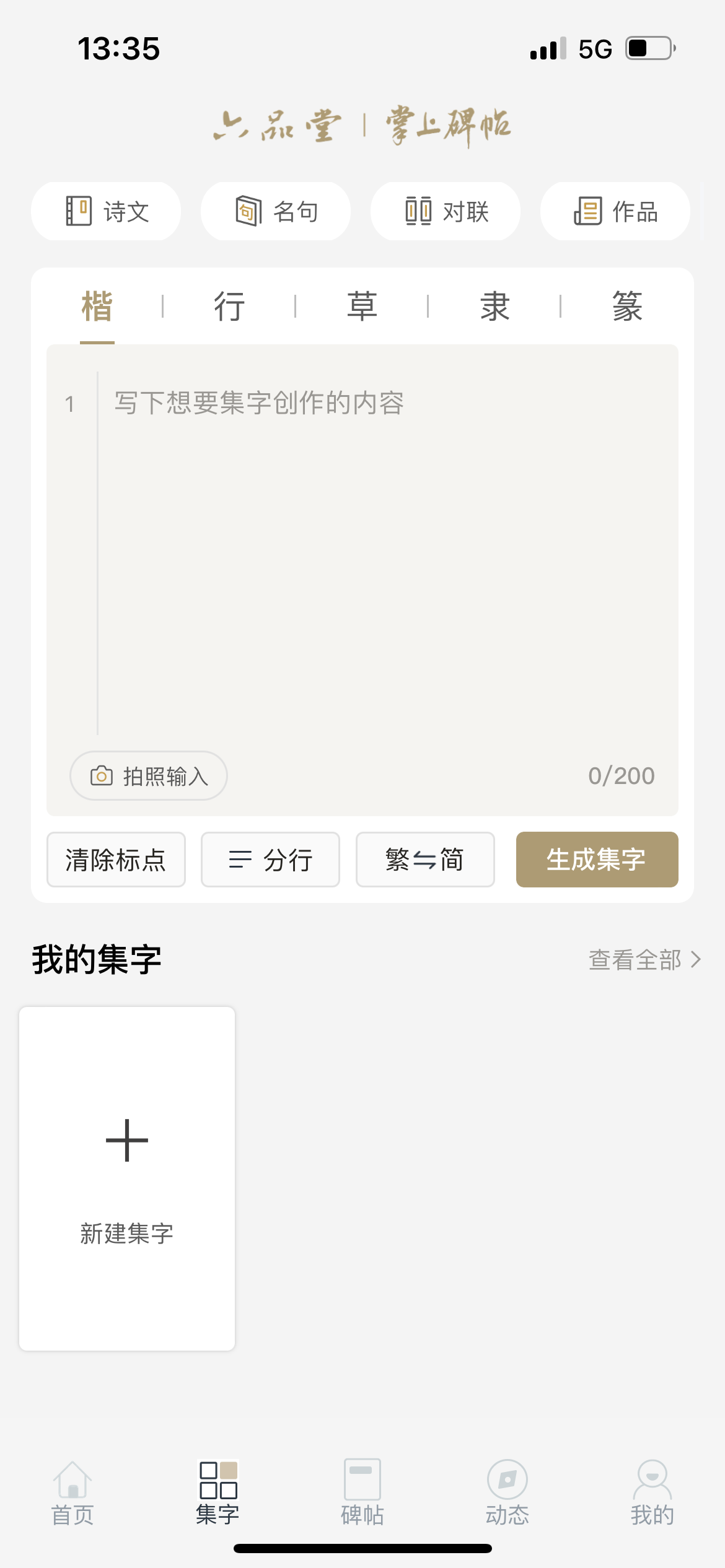Select the 篆 seal script style
725x1568 pixels.
click(x=626, y=307)
